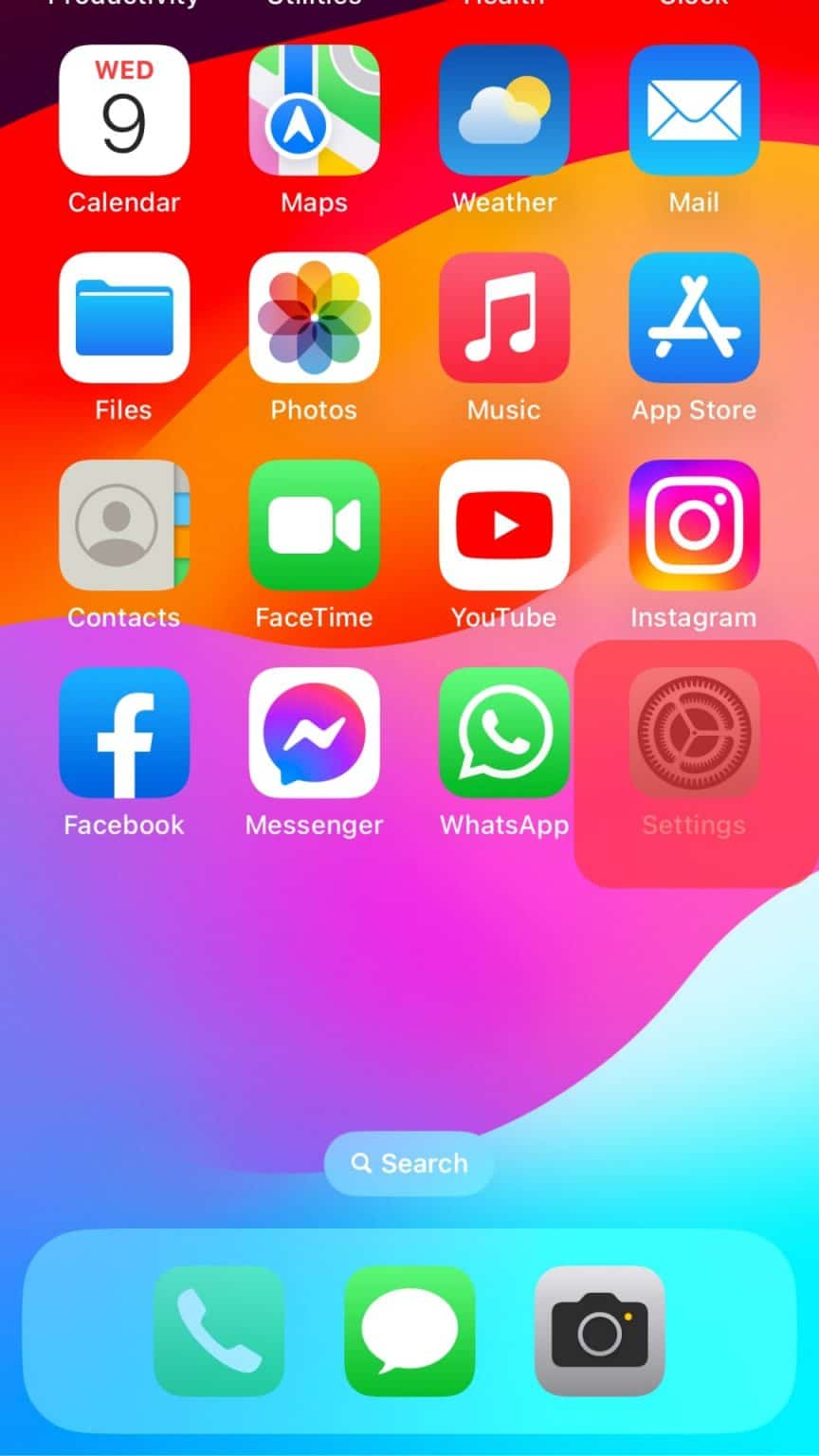
Task: Open the Music app
Action: pos(503,318)
